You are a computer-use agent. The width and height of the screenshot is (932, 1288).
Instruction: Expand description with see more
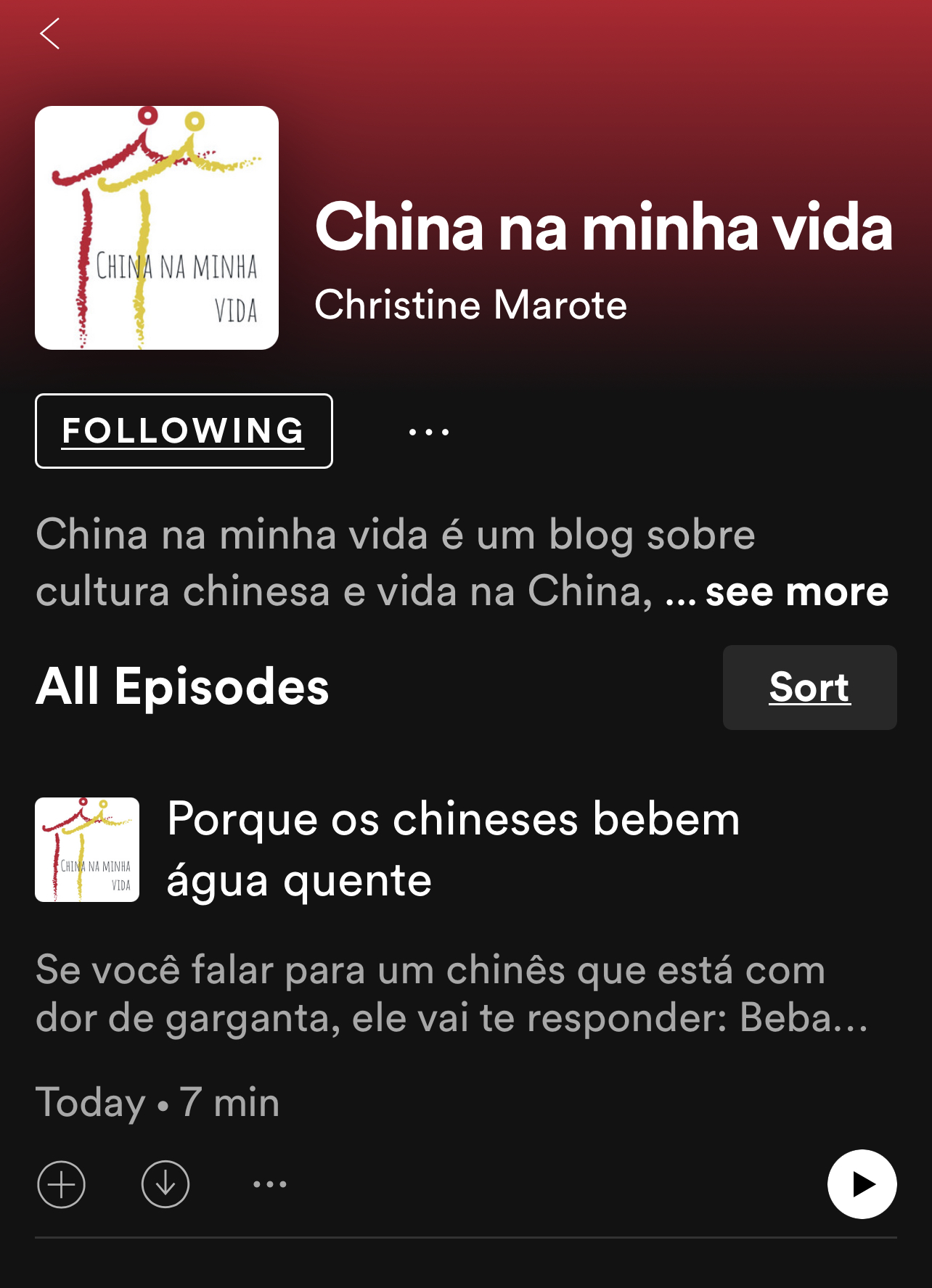pyautogui.click(x=796, y=592)
